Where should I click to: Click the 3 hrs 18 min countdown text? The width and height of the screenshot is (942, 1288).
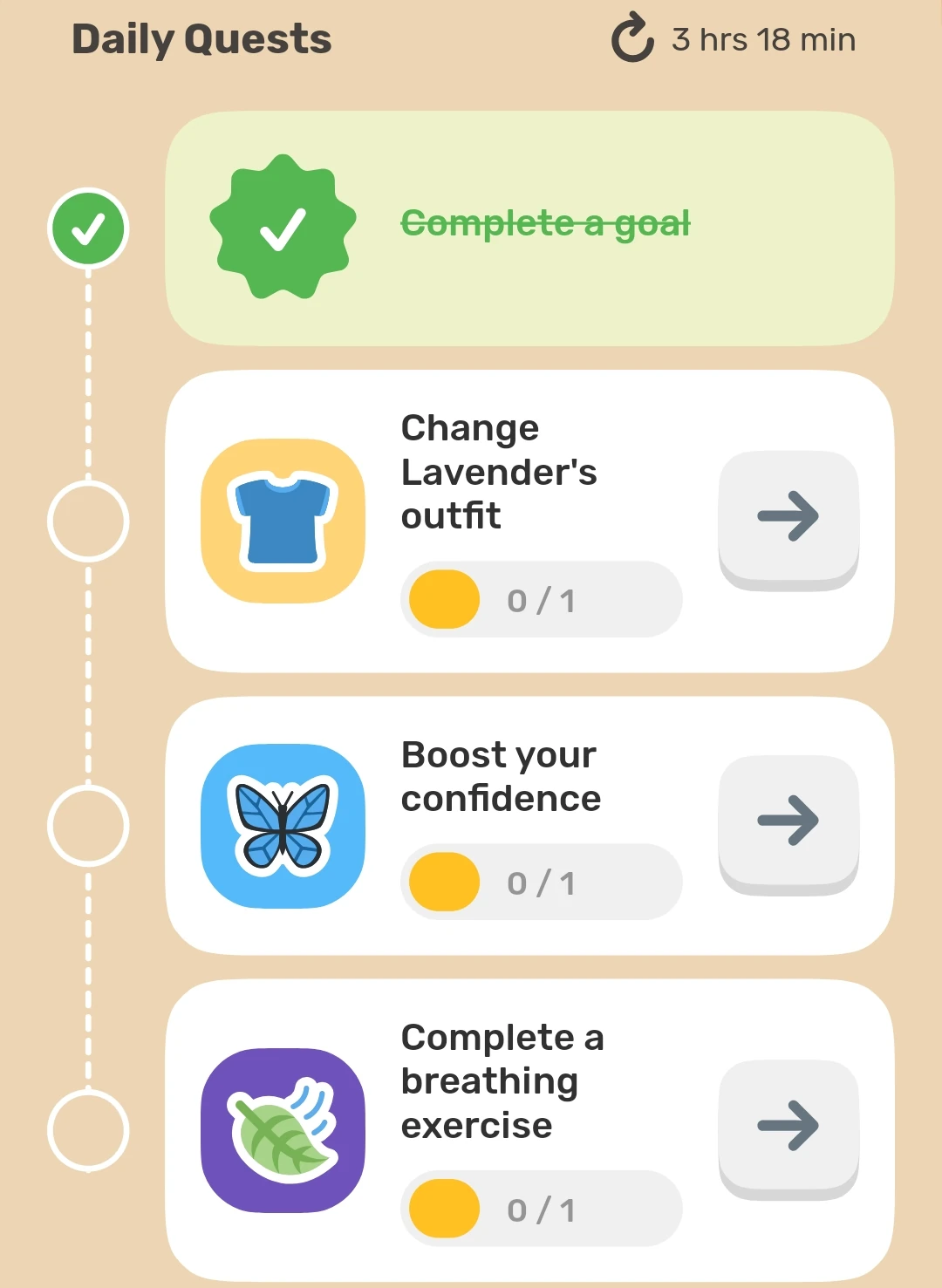pyautogui.click(x=762, y=38)
